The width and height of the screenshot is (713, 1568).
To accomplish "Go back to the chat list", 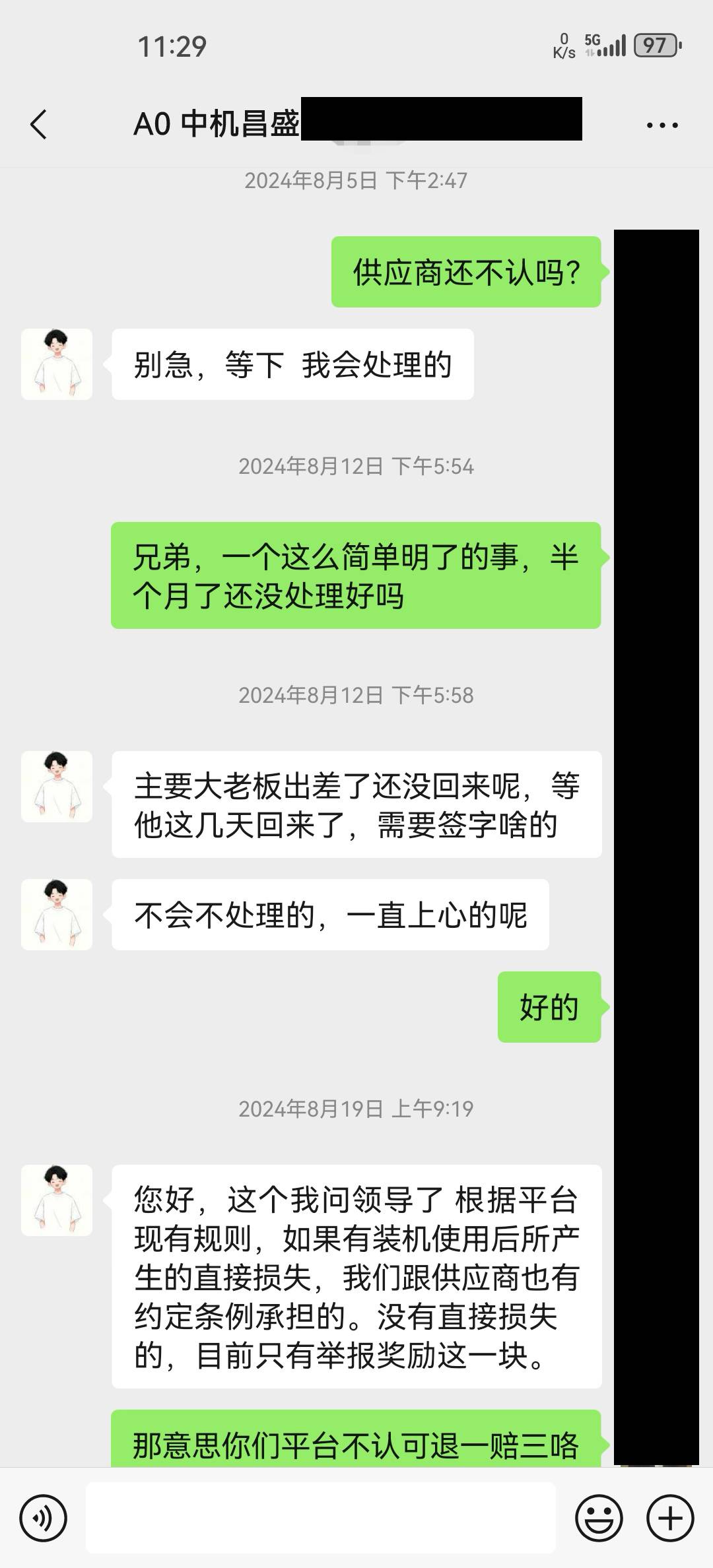I will [39, 124].
